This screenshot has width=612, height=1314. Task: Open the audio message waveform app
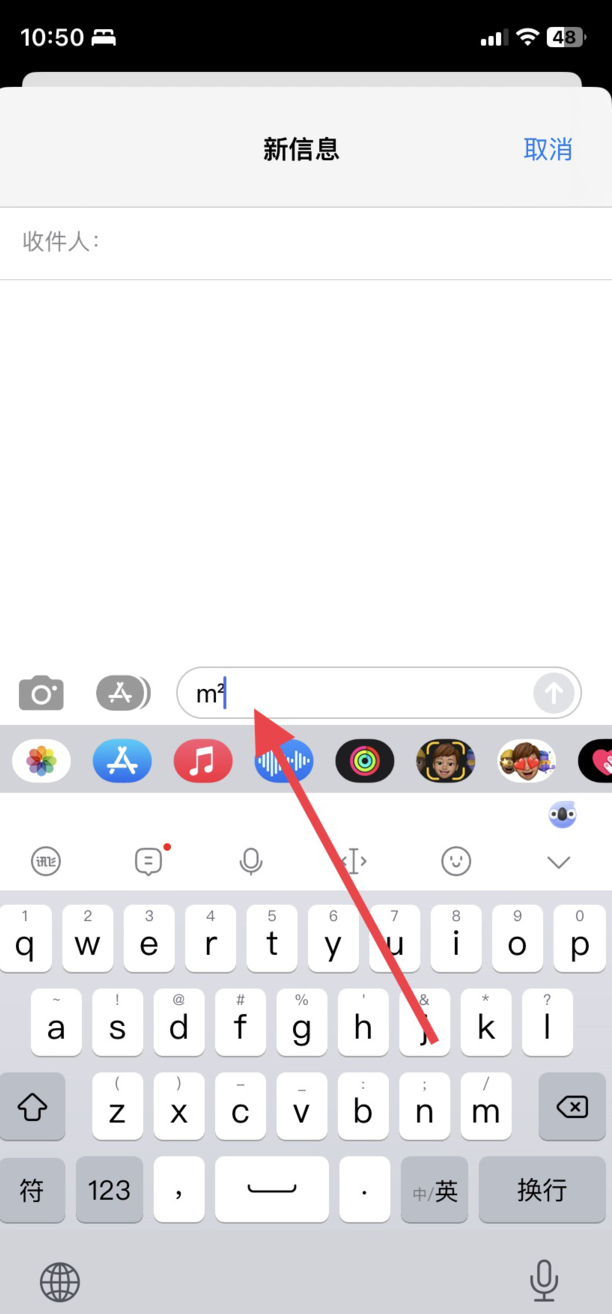pyautogui.click(x=284, y=762)
